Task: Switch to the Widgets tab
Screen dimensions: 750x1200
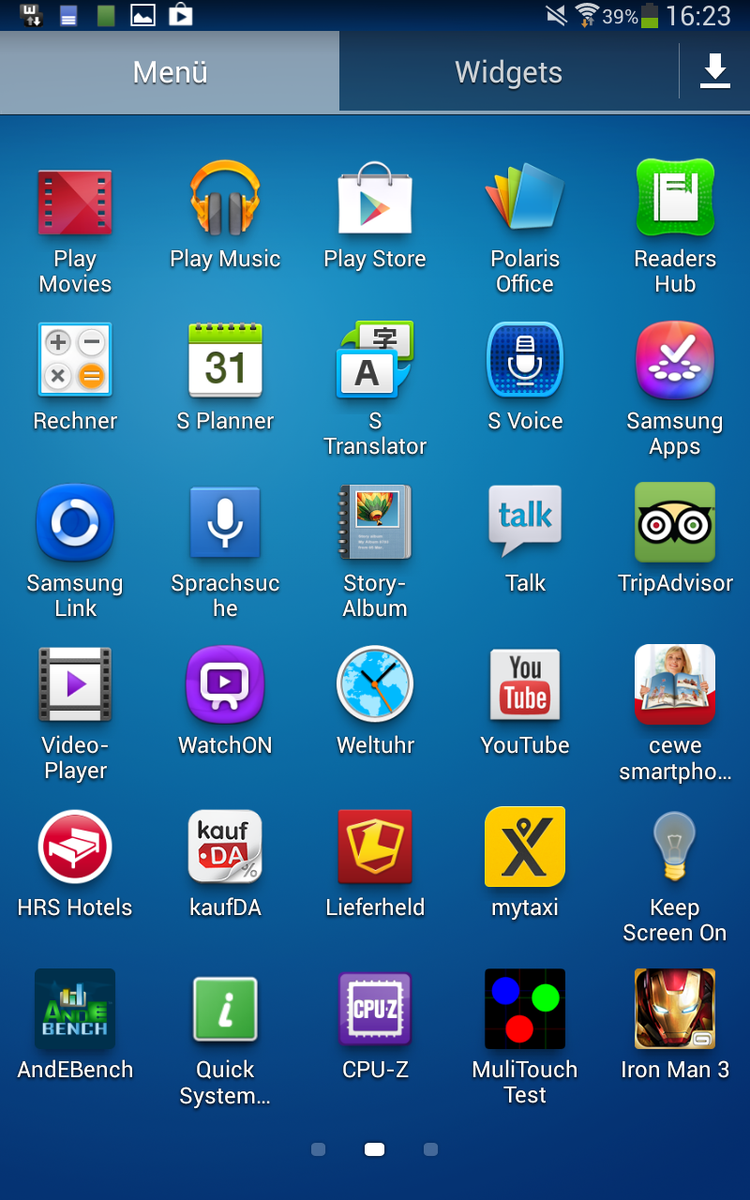Action: 508,72
